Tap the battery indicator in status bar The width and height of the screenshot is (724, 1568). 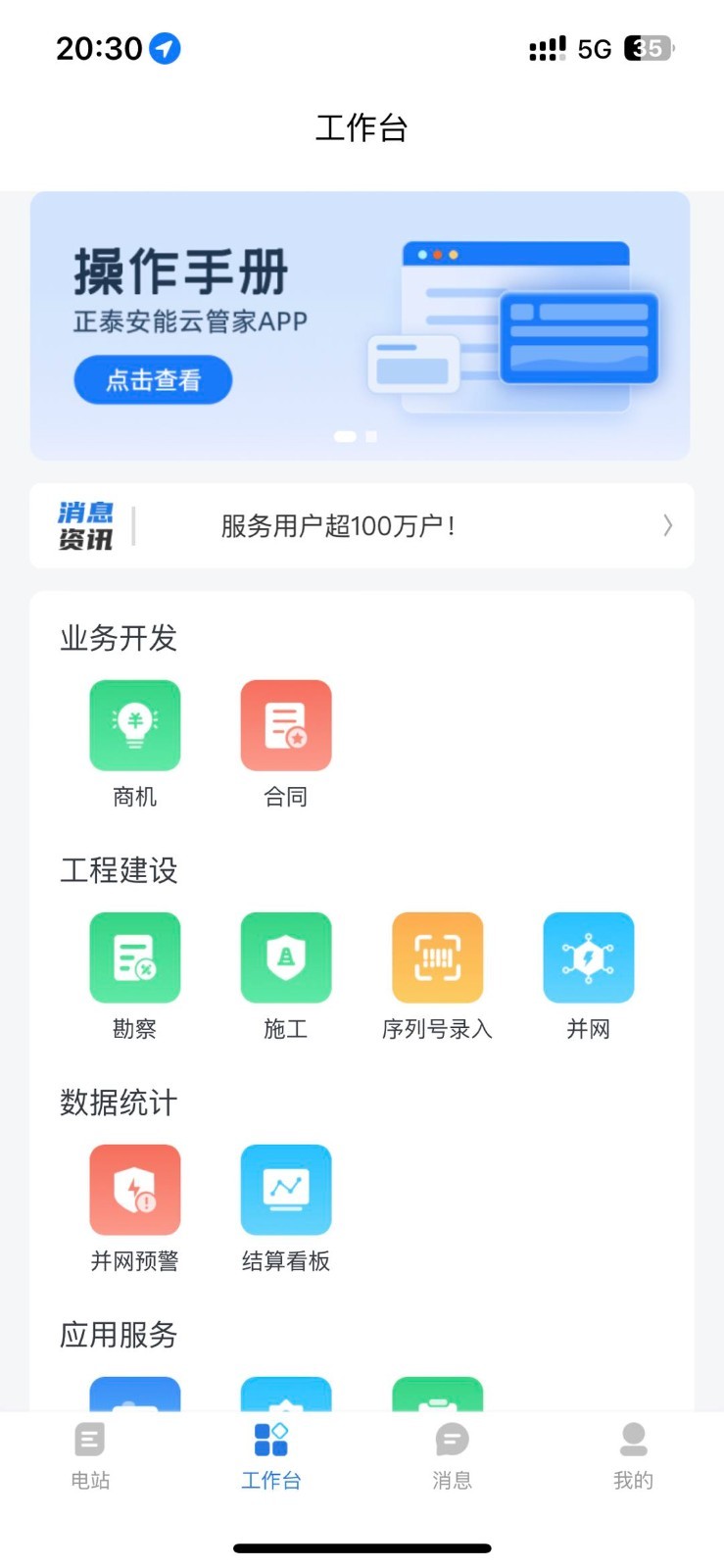[x=647, y=47]
